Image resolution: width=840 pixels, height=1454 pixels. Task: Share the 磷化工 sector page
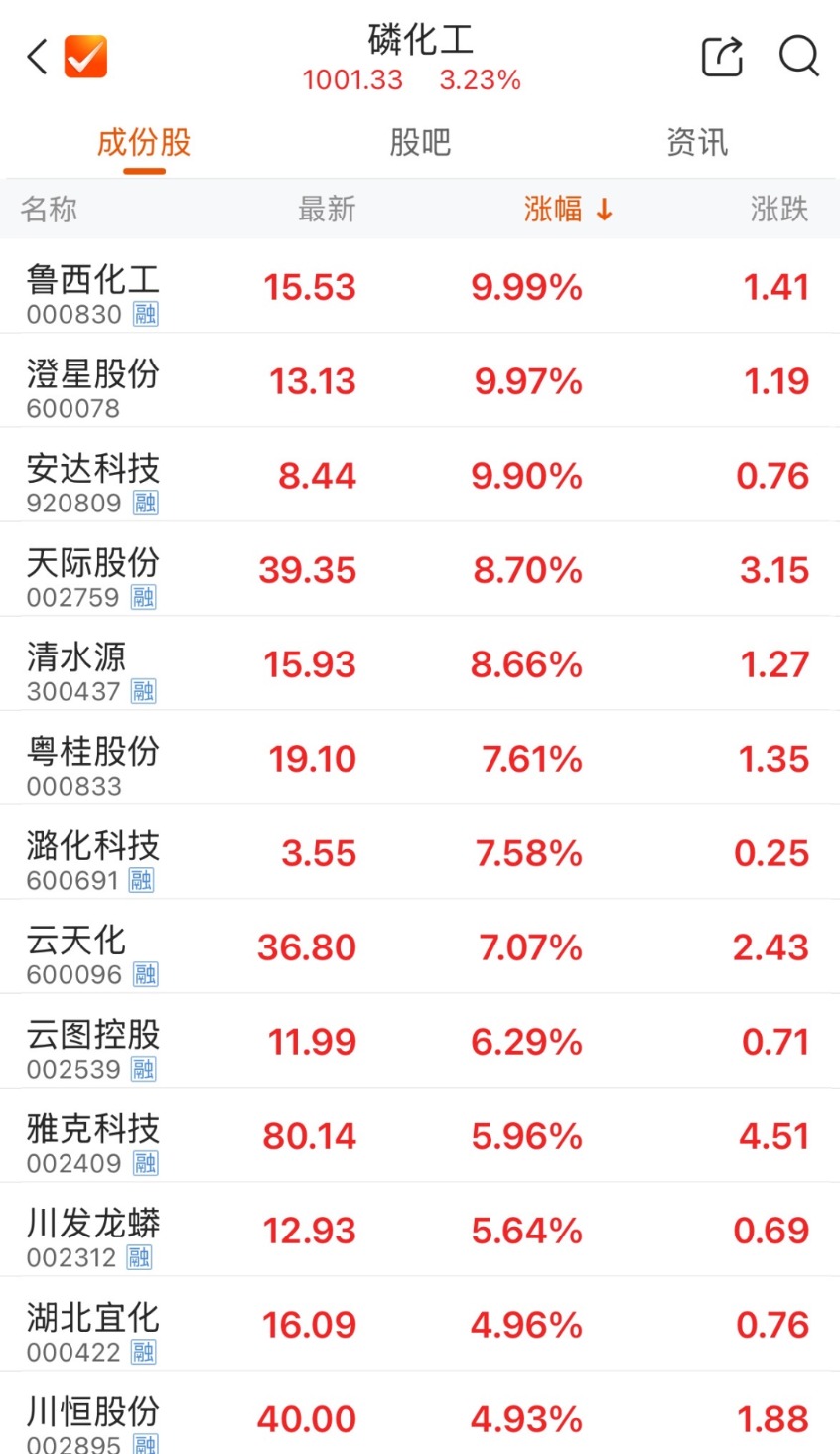pyautogui.click(x=722, y=57)
